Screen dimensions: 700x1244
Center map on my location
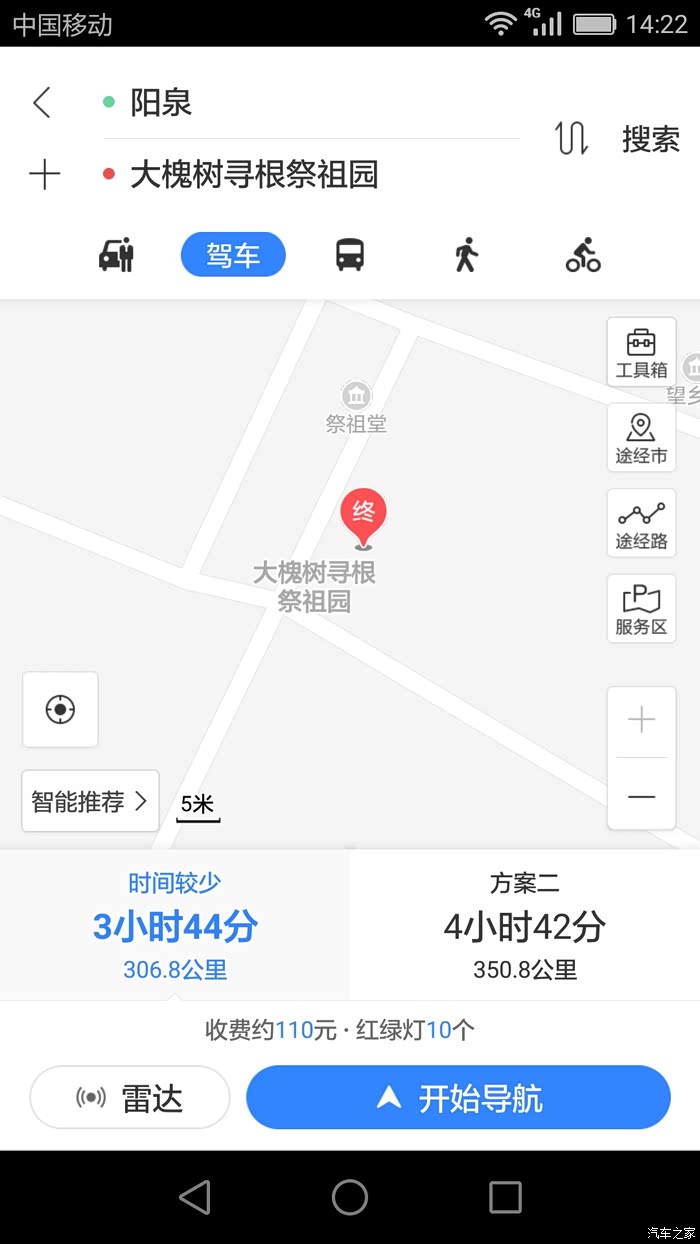point(60,709)
